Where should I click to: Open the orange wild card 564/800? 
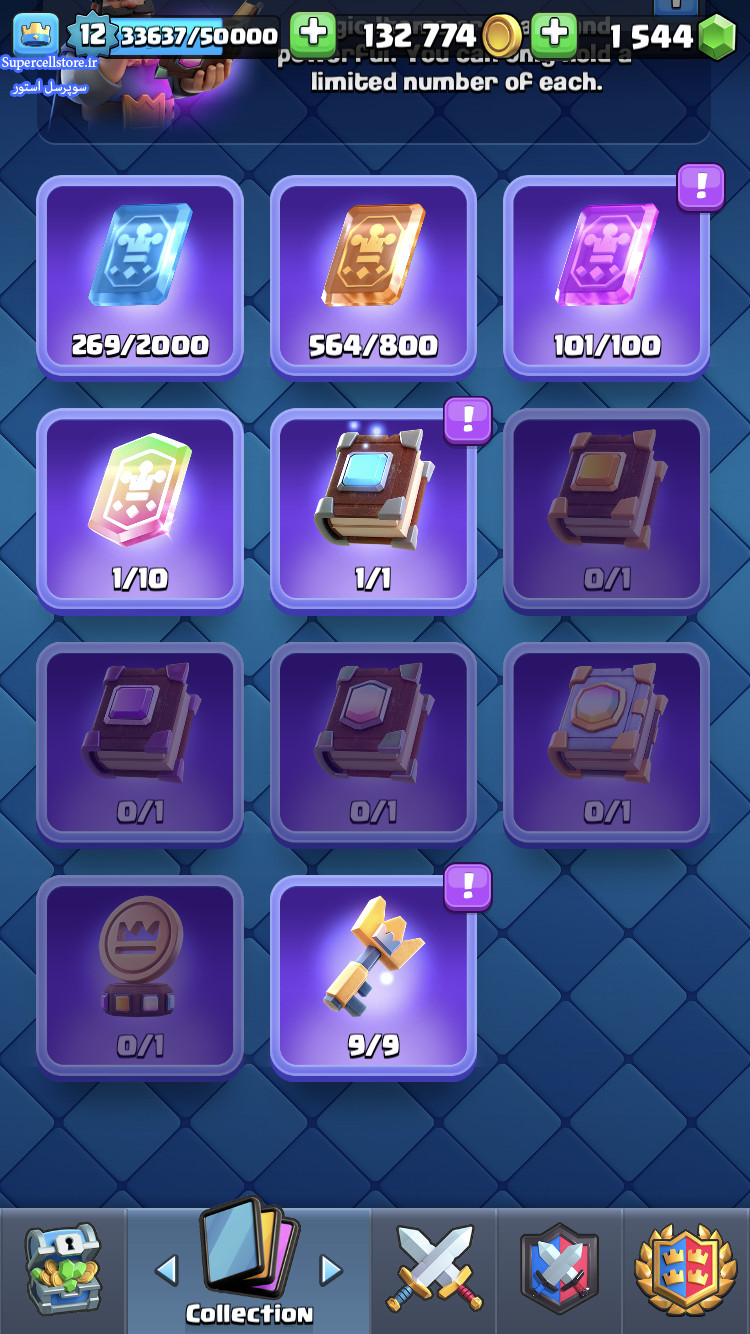coord(373,276)
